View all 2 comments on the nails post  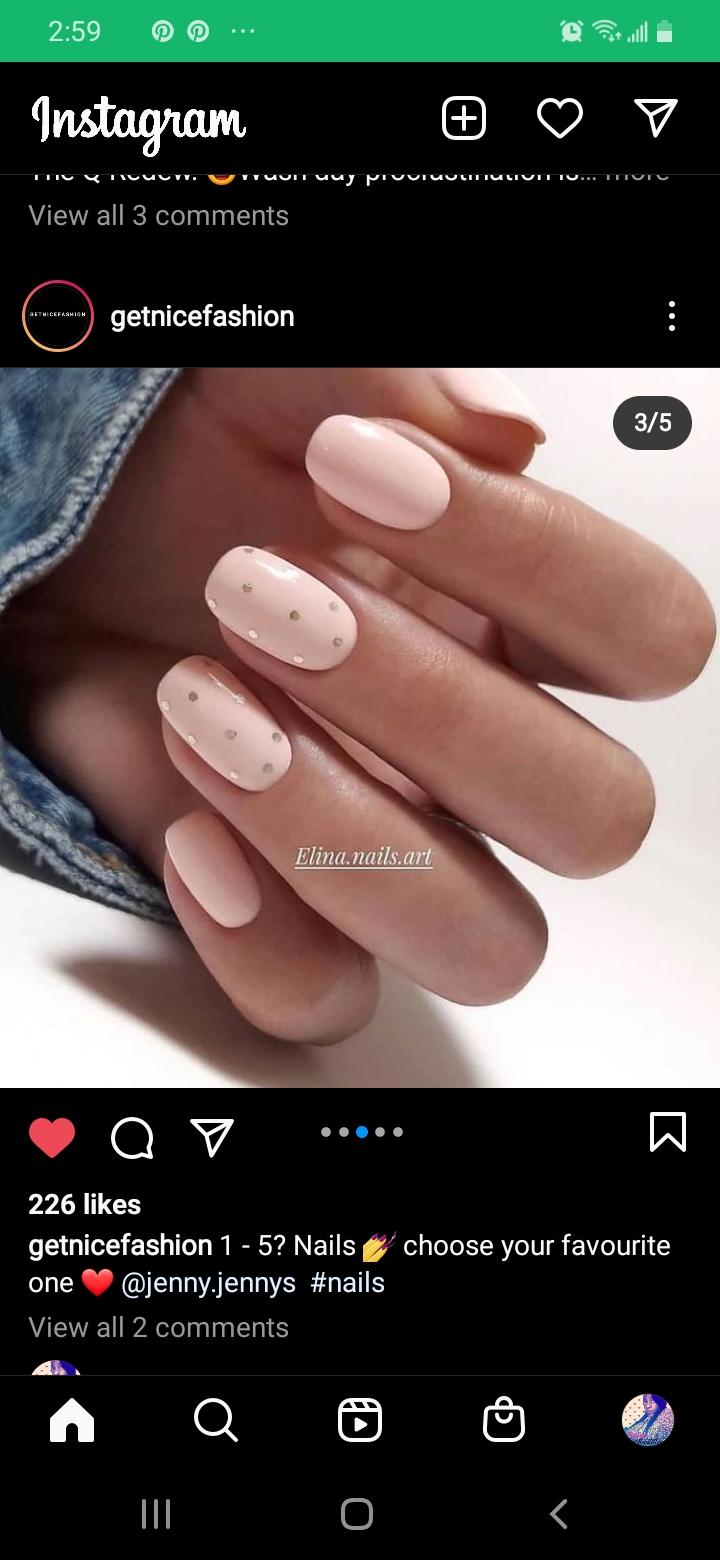(158, 1327)
